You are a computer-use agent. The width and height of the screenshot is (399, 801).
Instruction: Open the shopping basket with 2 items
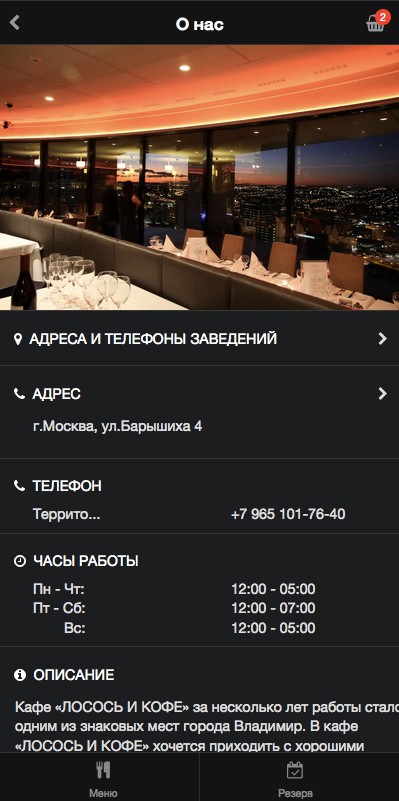click(377, 22)
